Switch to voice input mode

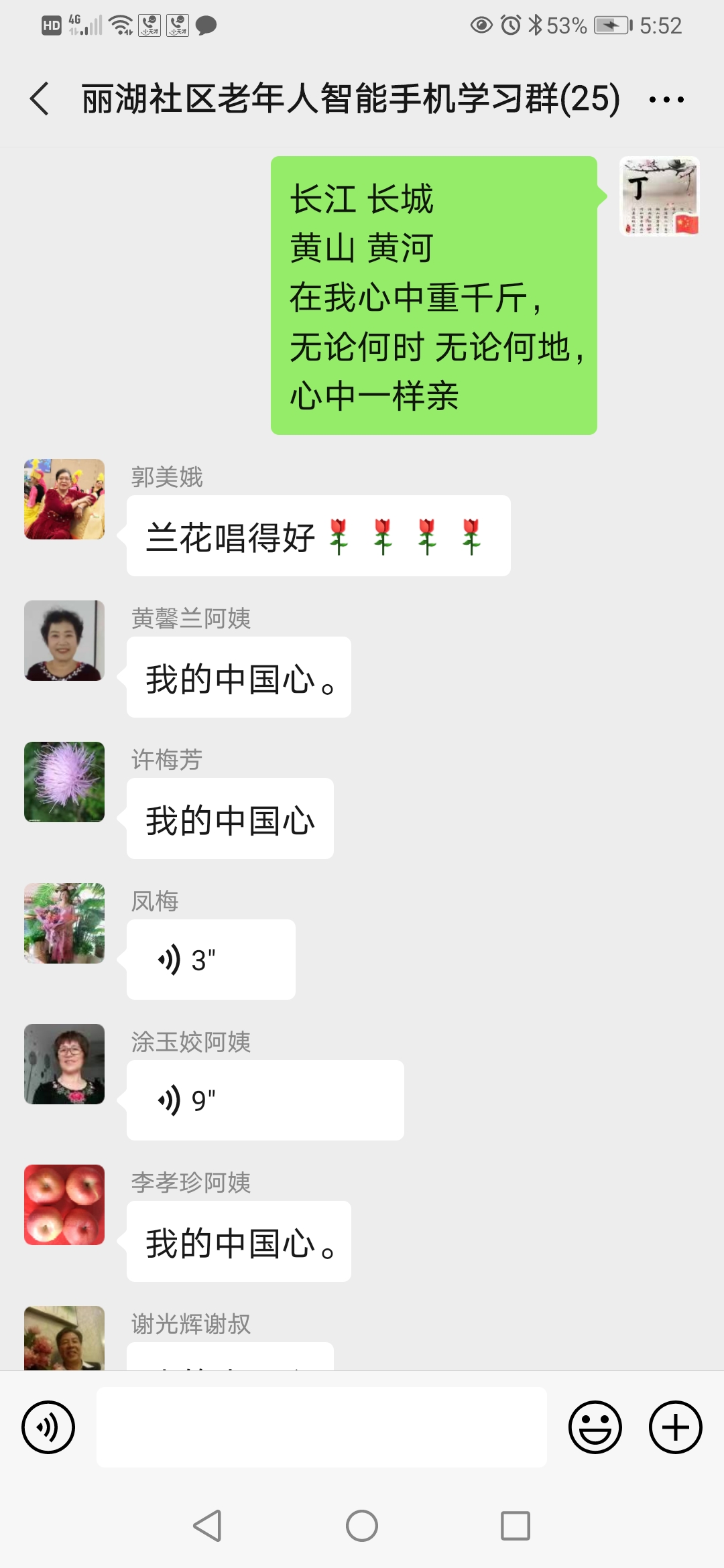(48, 1427)
